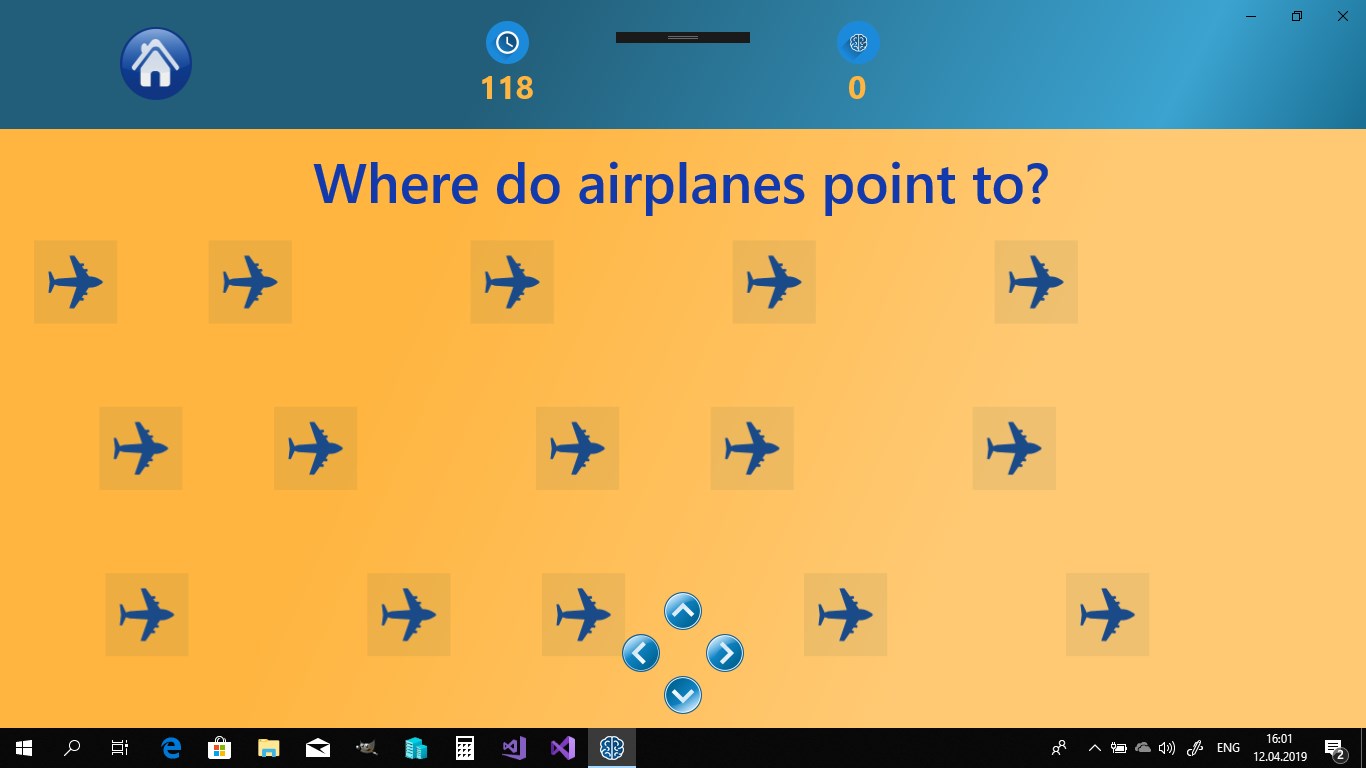Image resolution: width=1366 pixels, height=768 pixels.
Task: Open taskbar search
Action: coord(72,747)
